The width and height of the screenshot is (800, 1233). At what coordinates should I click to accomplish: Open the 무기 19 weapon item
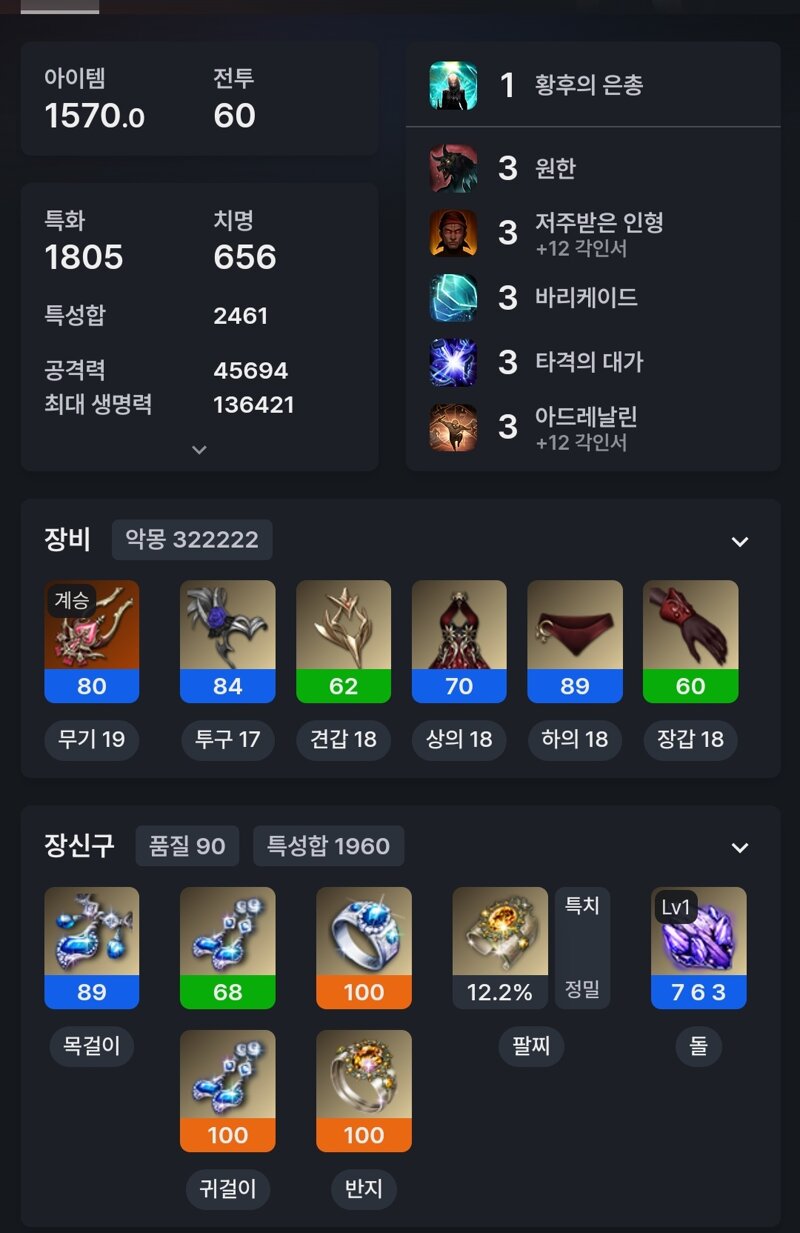click(x=92, y=641)
